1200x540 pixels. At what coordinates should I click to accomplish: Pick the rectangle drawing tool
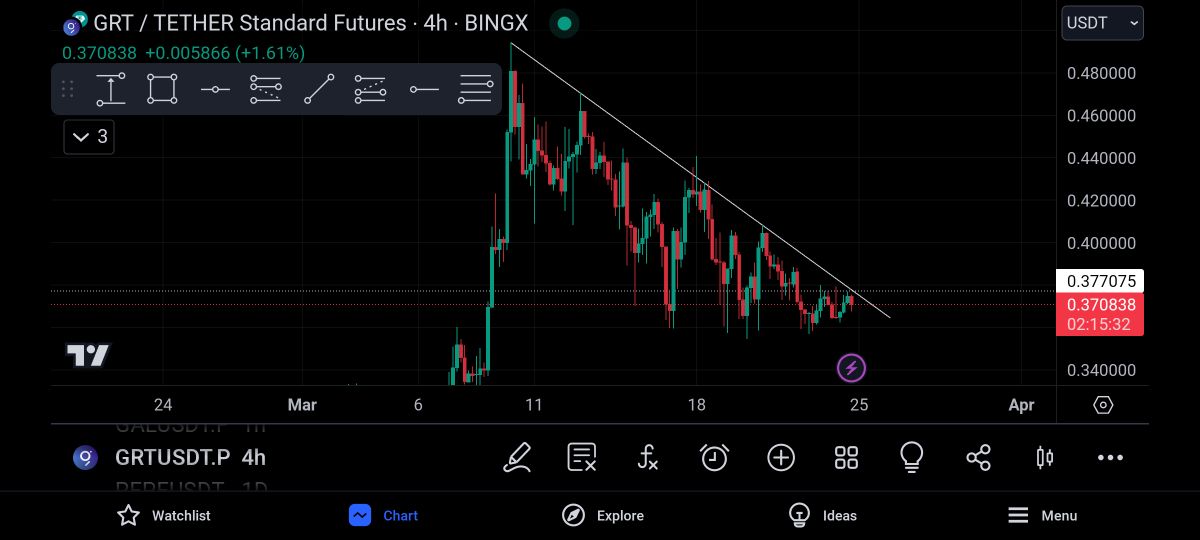[162, 90]
